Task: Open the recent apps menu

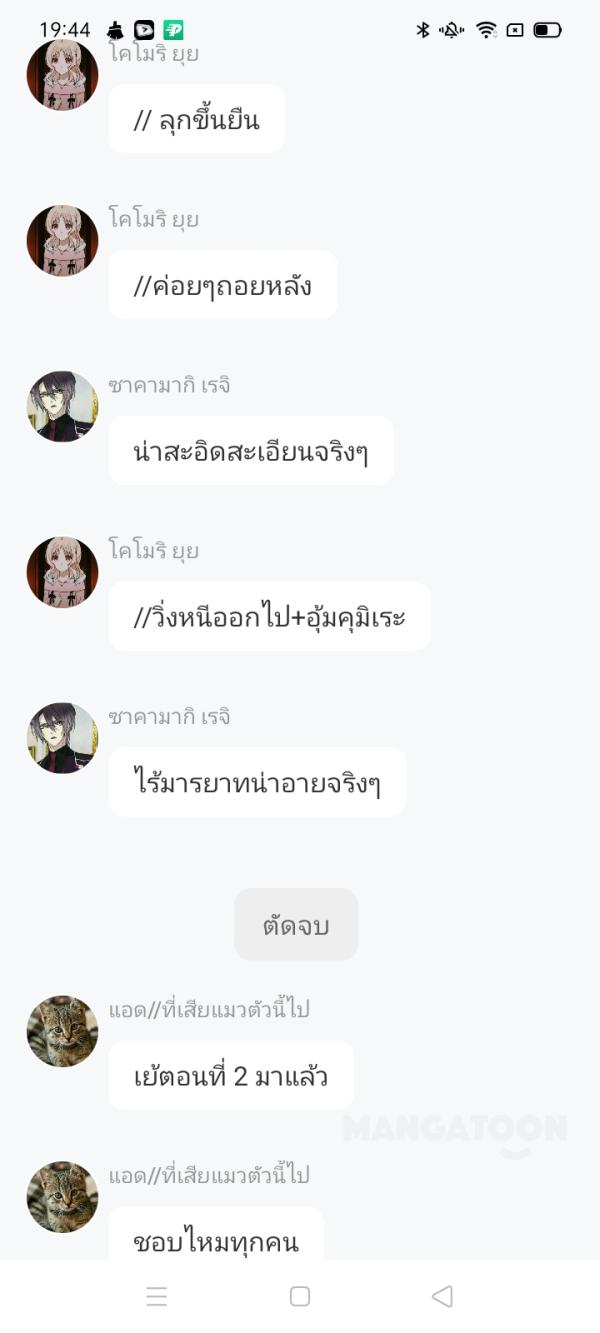Action: (x=157, y=1297)
